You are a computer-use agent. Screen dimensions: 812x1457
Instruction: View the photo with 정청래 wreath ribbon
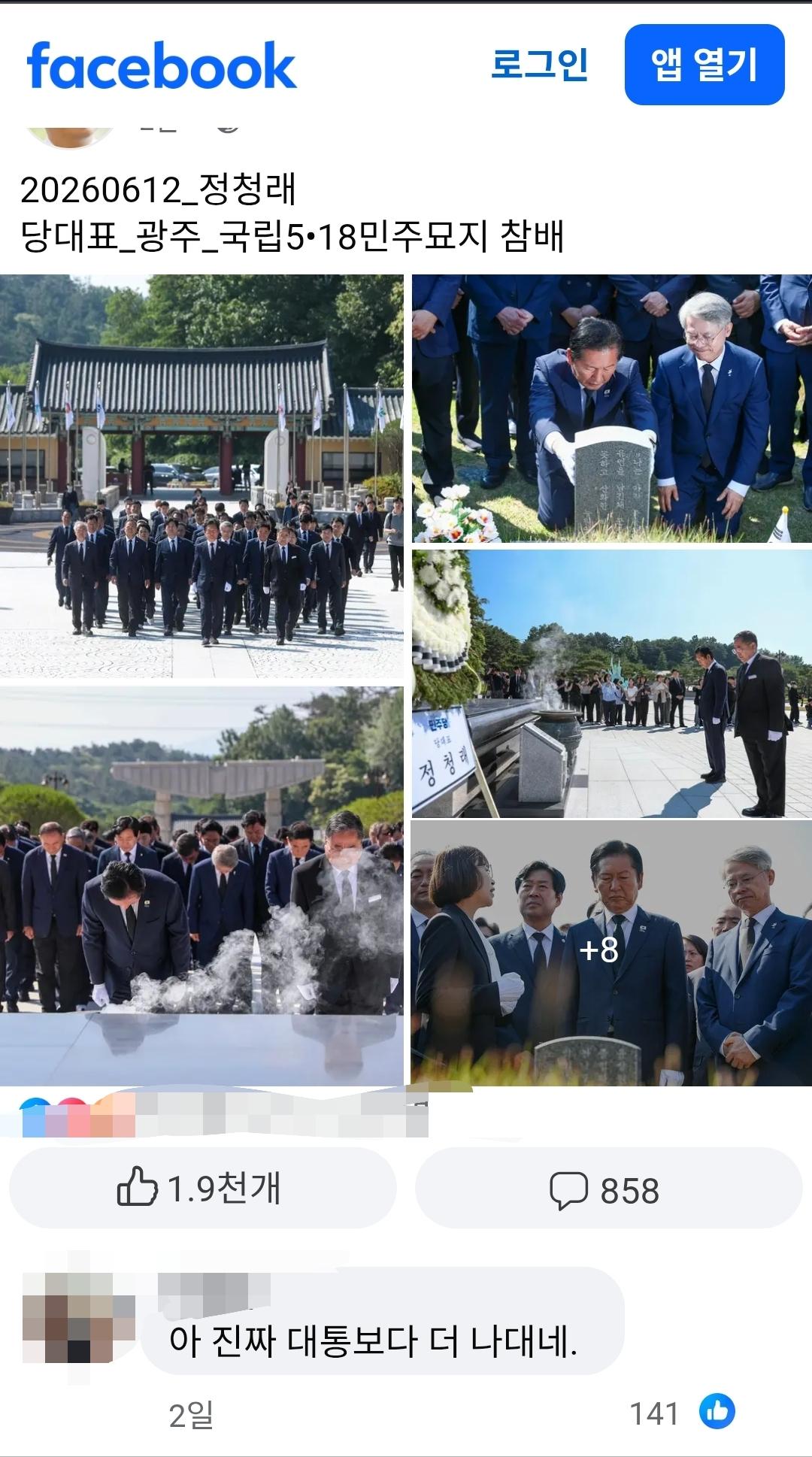612,683
